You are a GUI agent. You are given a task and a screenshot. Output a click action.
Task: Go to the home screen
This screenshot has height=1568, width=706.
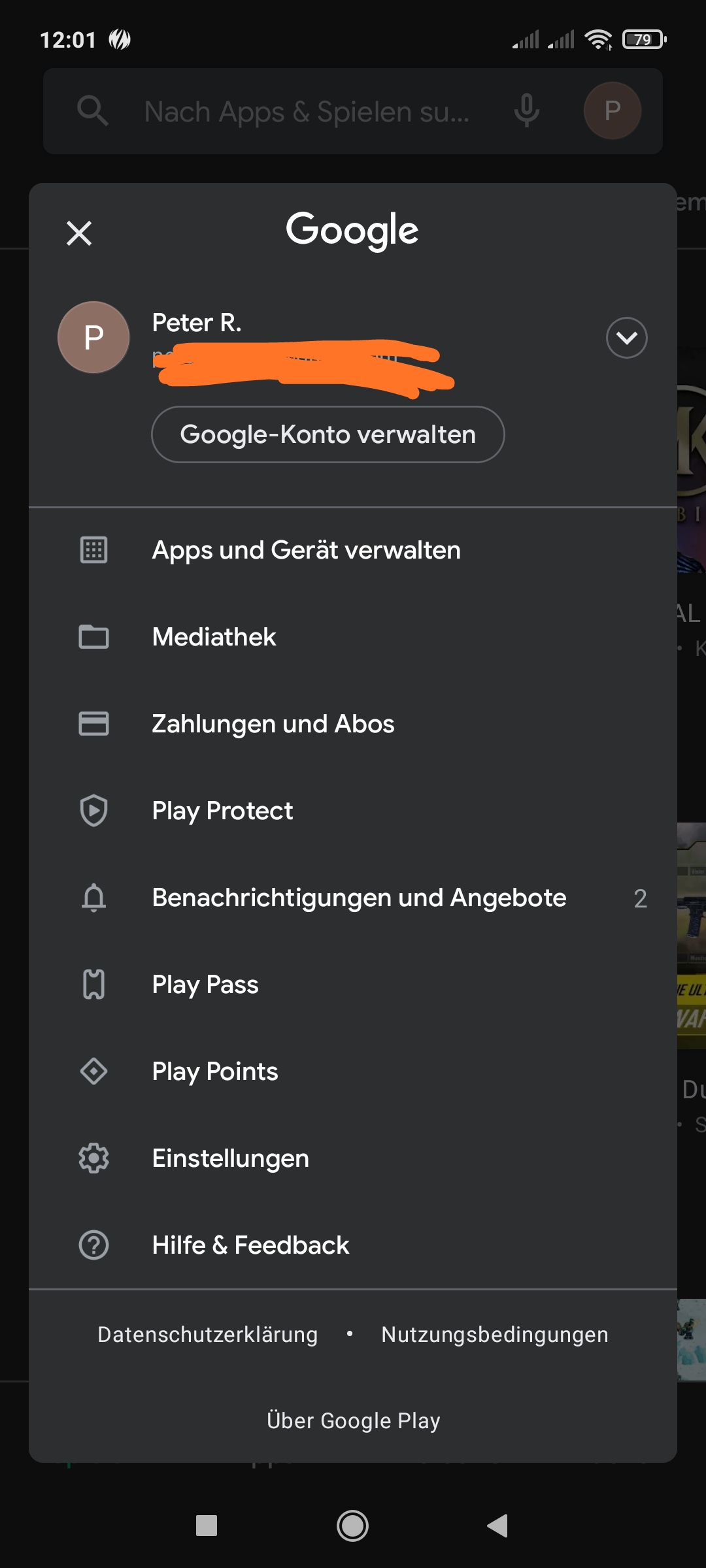[x=352, y=1526]
